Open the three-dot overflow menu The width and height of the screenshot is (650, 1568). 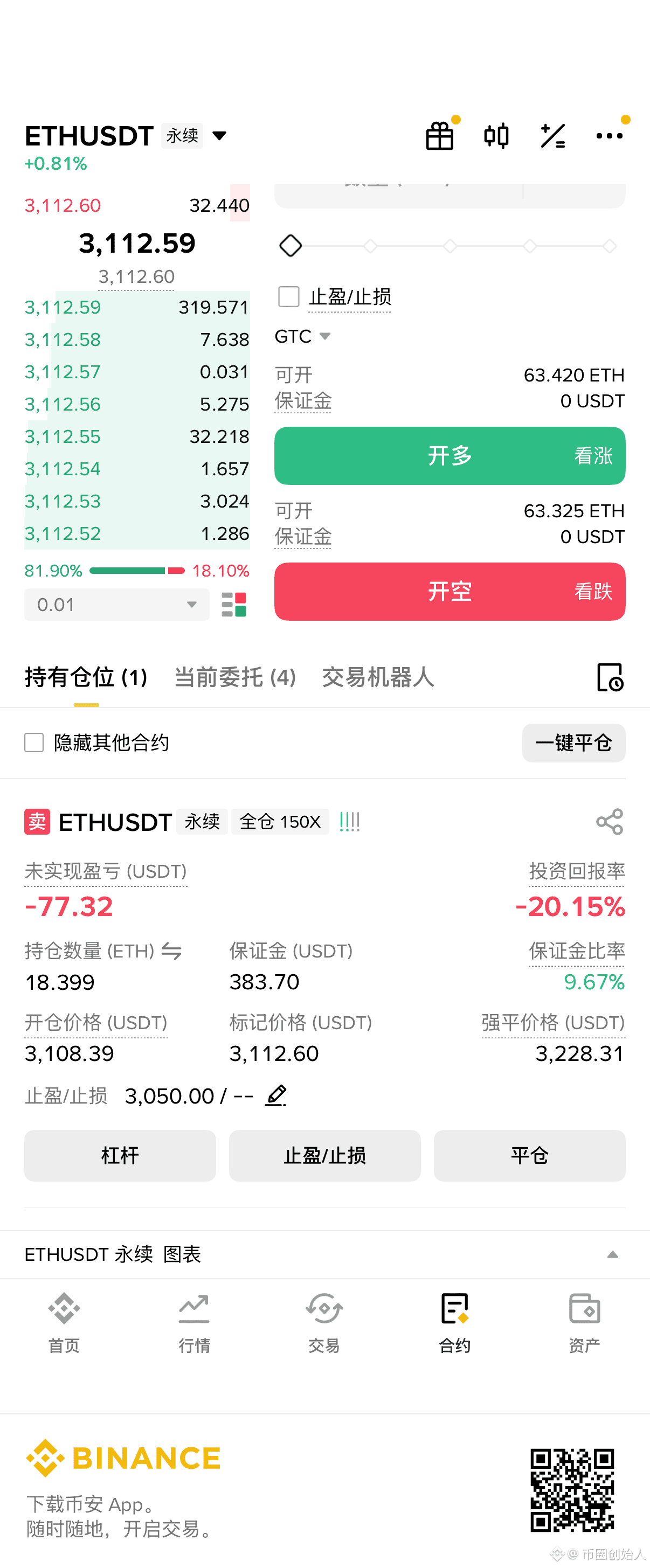point(609,135)
